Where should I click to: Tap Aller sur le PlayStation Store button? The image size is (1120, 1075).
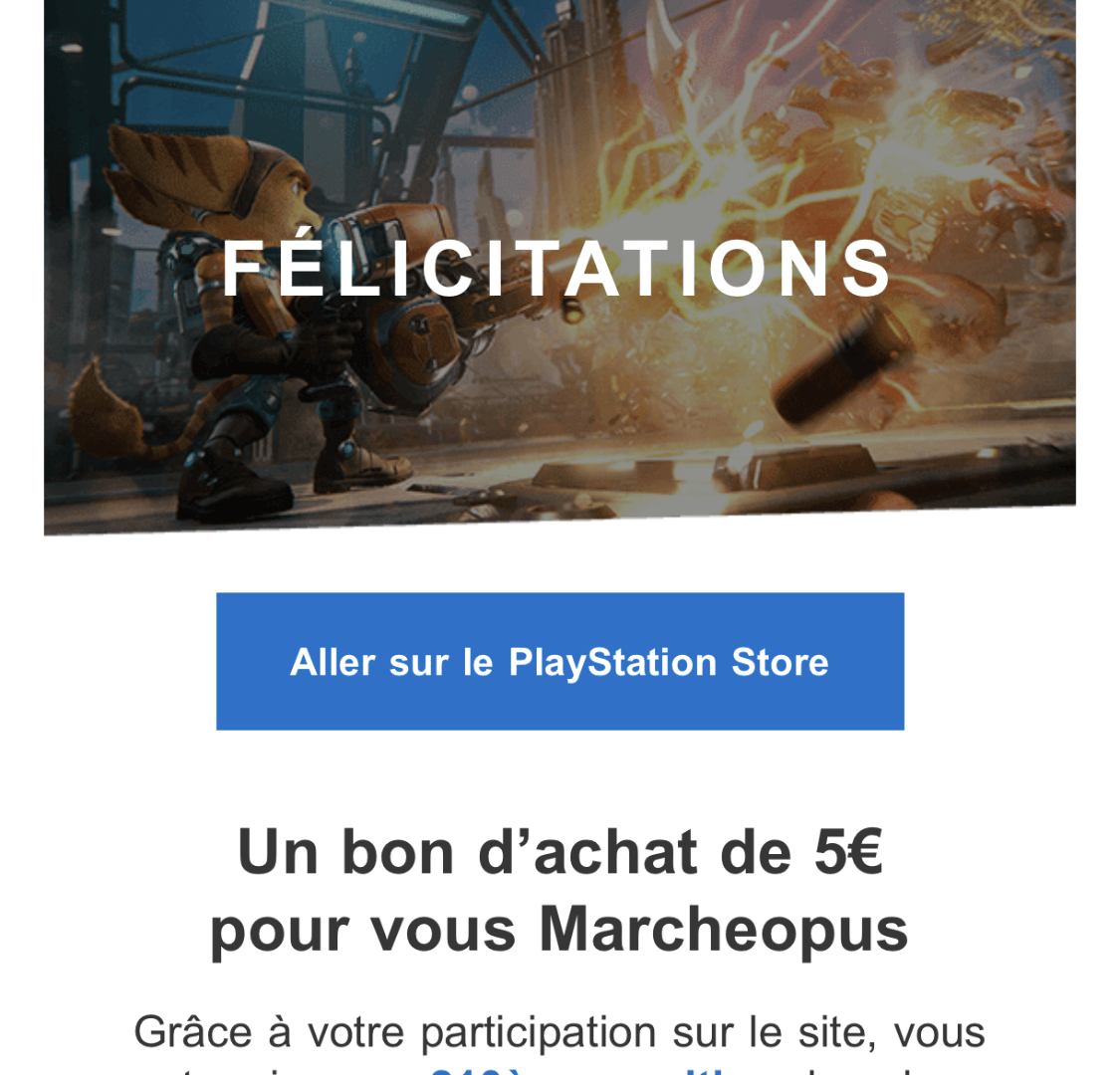(560, 662)
